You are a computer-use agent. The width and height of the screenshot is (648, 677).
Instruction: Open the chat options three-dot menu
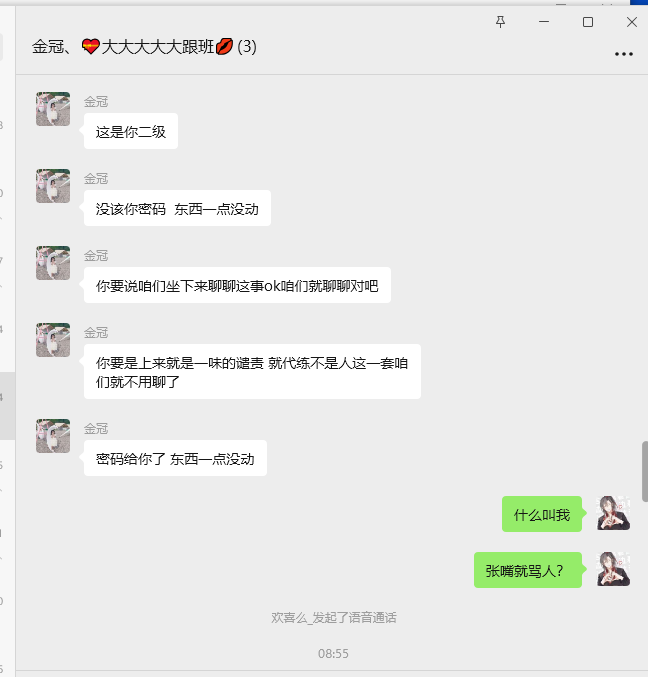624,54
